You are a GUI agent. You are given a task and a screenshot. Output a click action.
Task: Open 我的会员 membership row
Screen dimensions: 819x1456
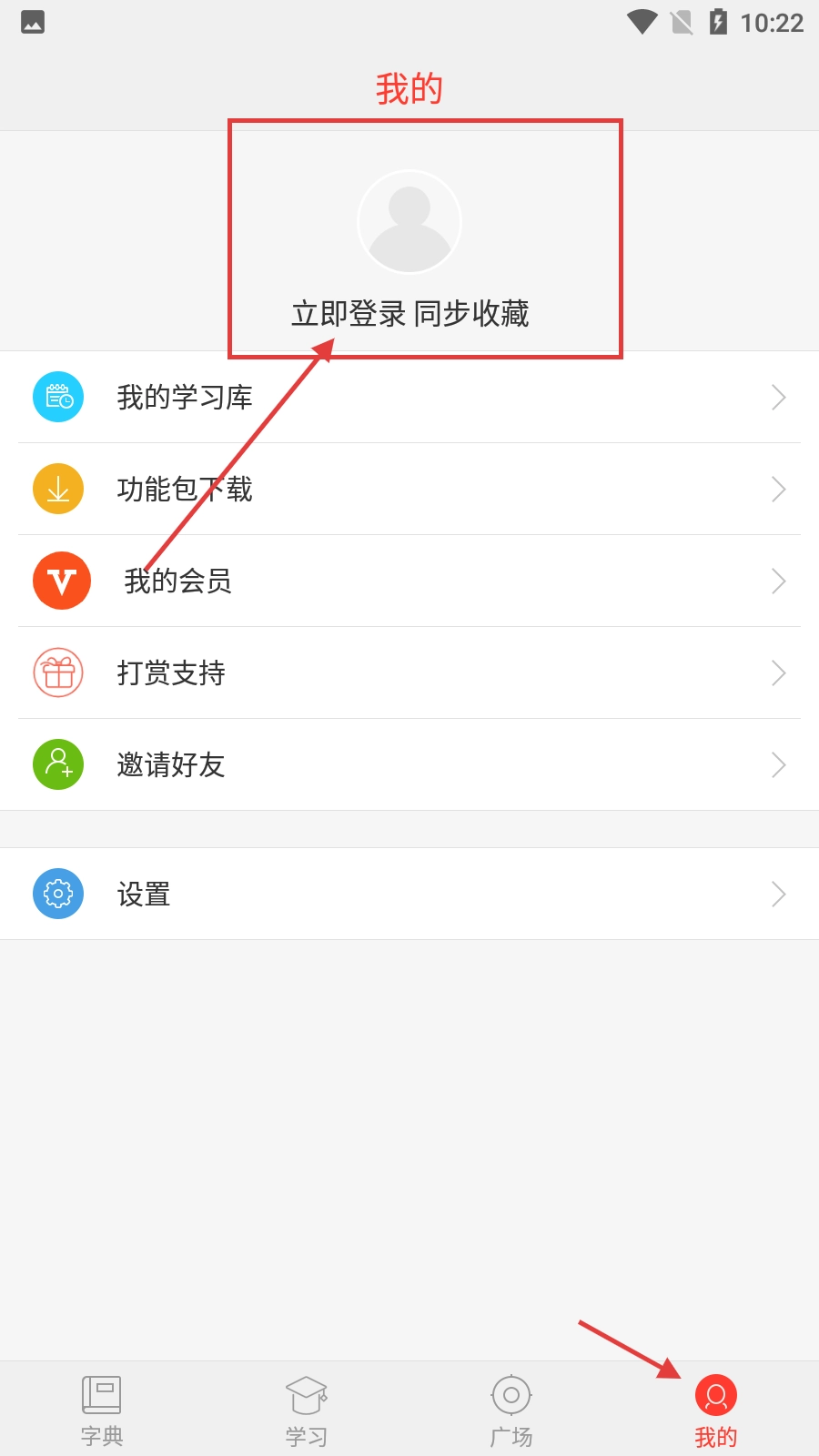(x=409, y=581)
